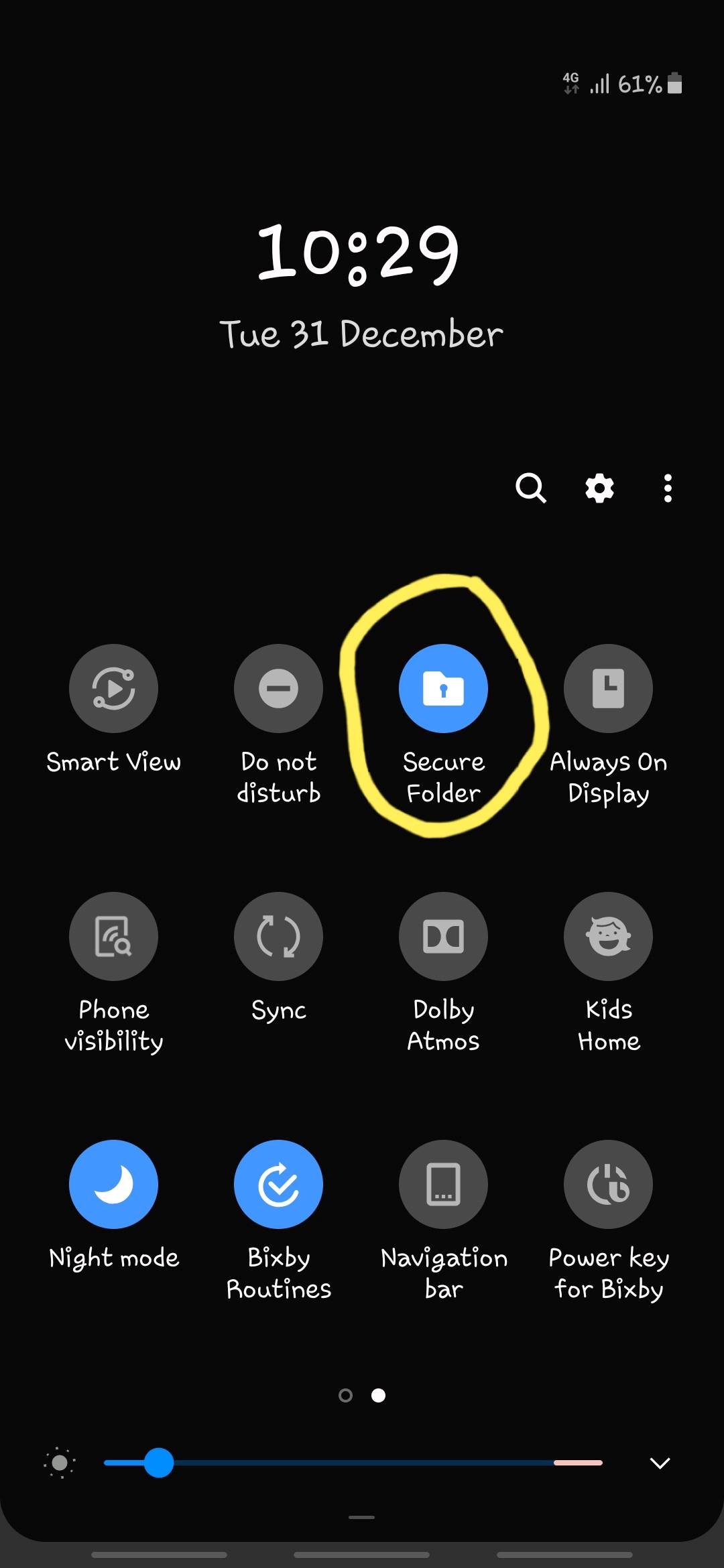Open the quick panel search
This screenshot has width=724, height=1568.
click(x=530, y=488)
